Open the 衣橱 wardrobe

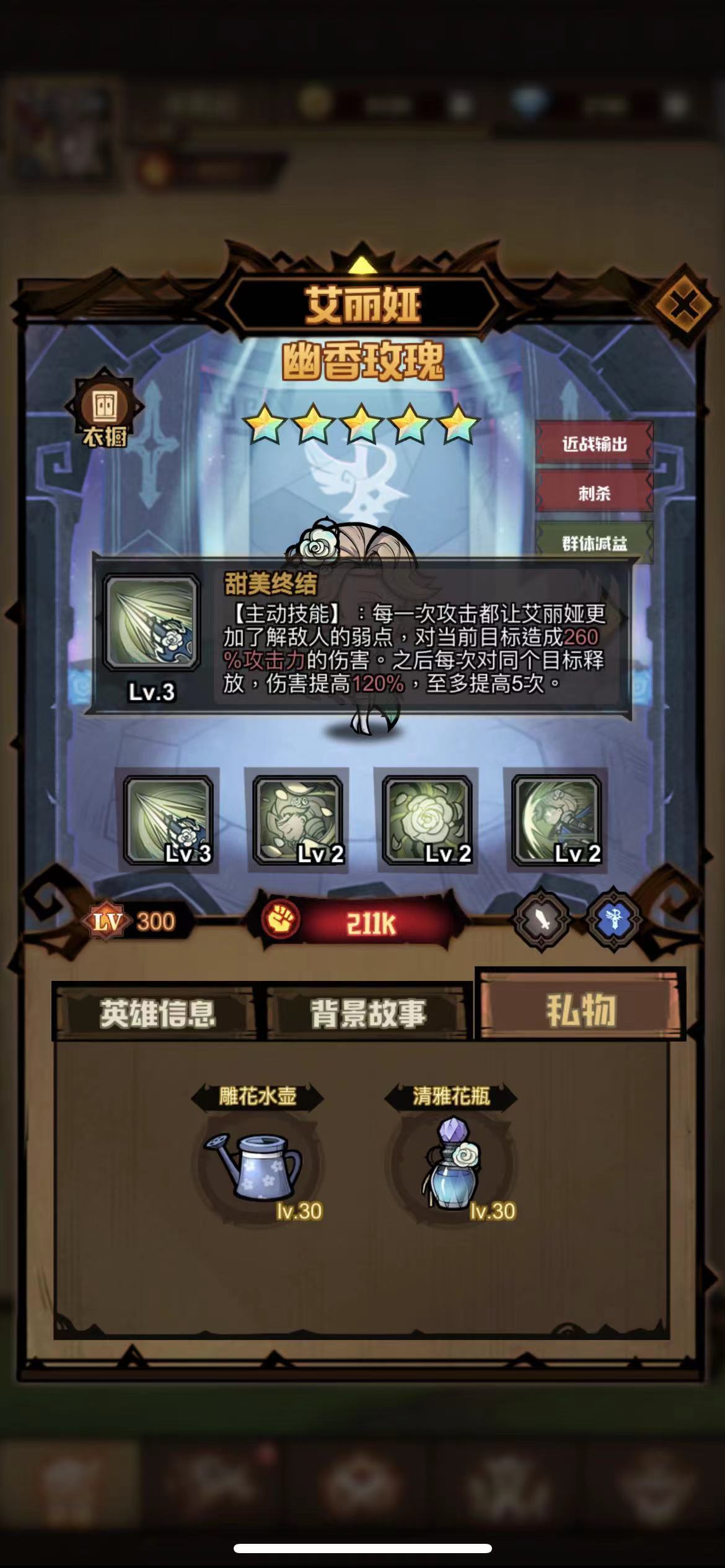[105, 411]
